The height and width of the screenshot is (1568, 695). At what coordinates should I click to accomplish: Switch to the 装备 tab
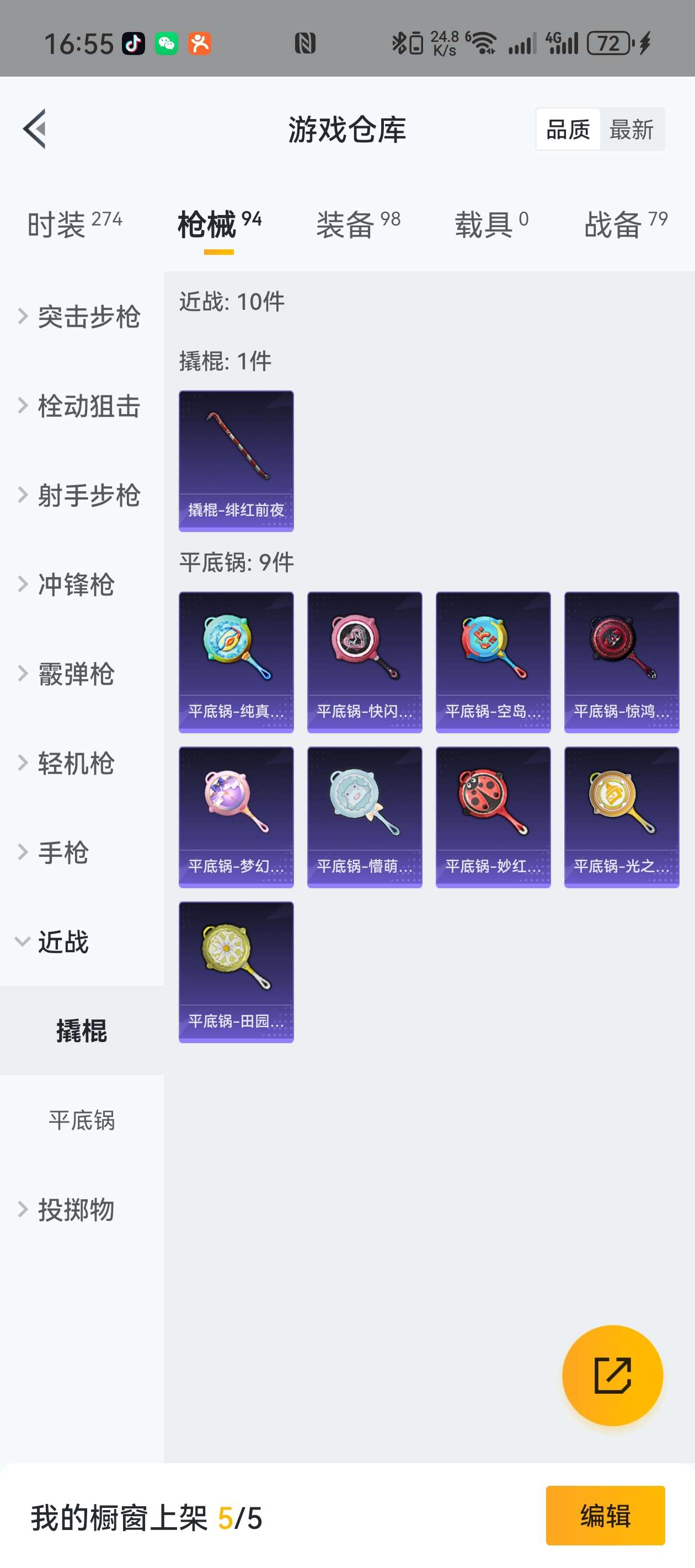pyautogui.click(x=357, y=224)
